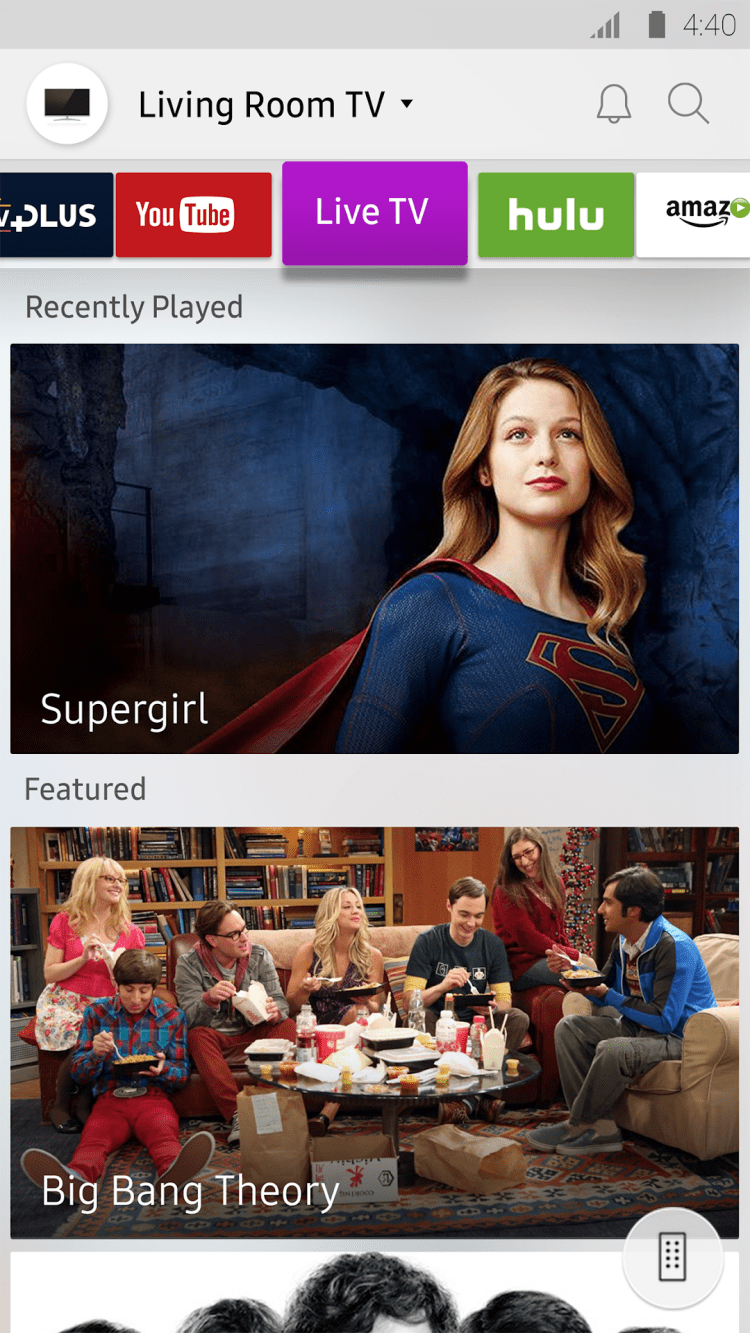Open the TV Plus app tile
Screen dimensions: 750x1333
[56, 215]
